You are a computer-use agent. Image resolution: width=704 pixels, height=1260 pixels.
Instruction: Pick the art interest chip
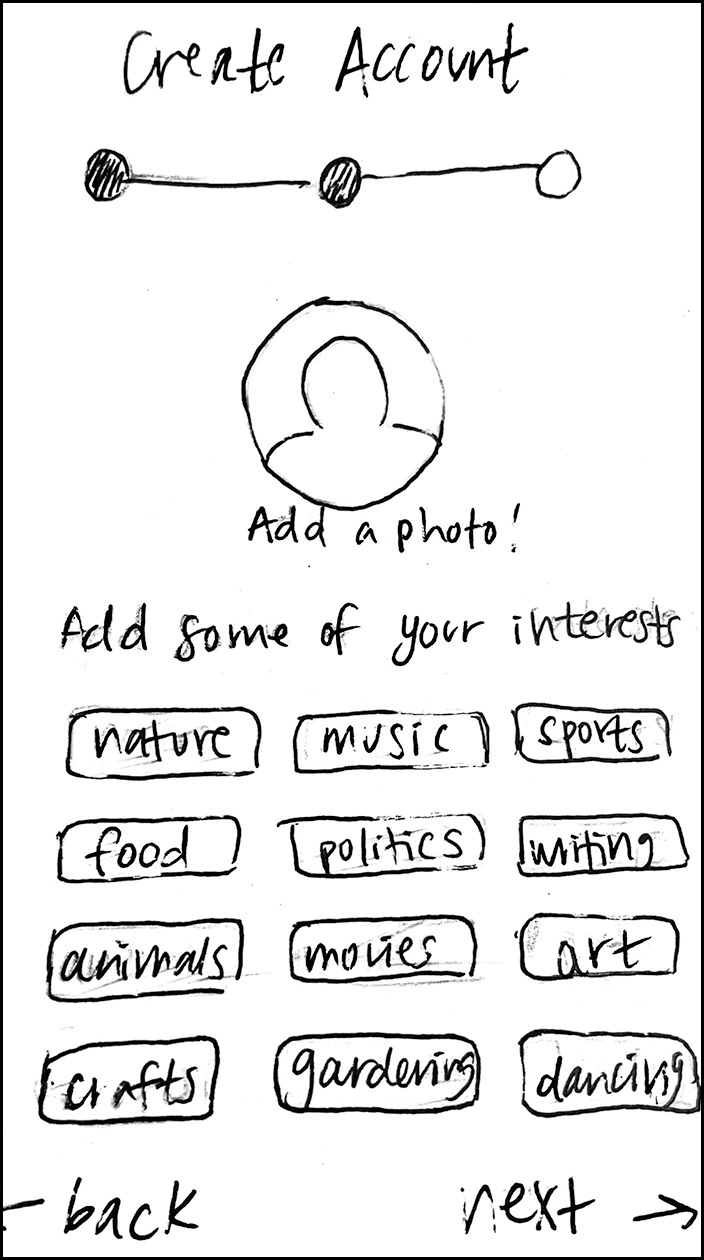[x=600, y=950]
